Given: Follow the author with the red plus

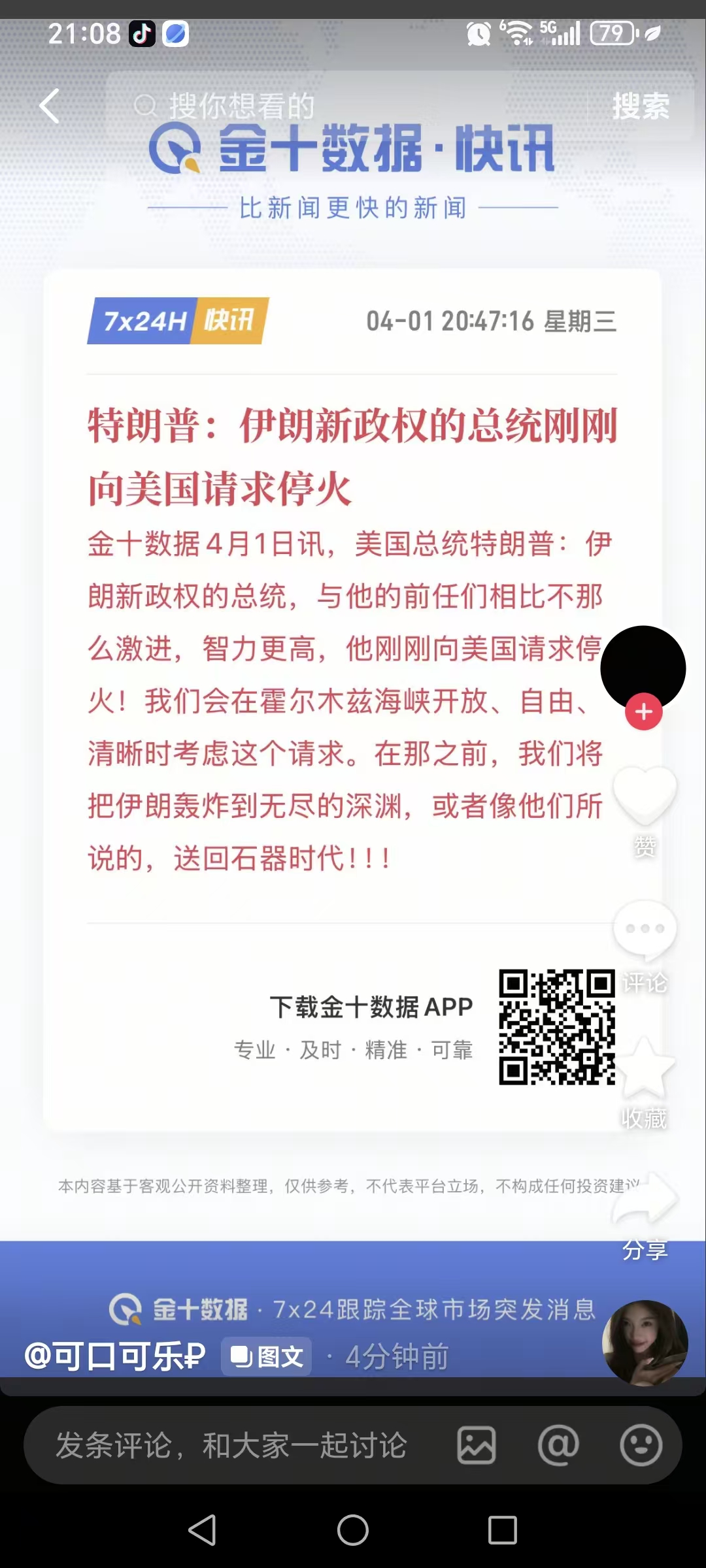Looking at the screenshot, I should pyautogui.click(x=644, y=711).
